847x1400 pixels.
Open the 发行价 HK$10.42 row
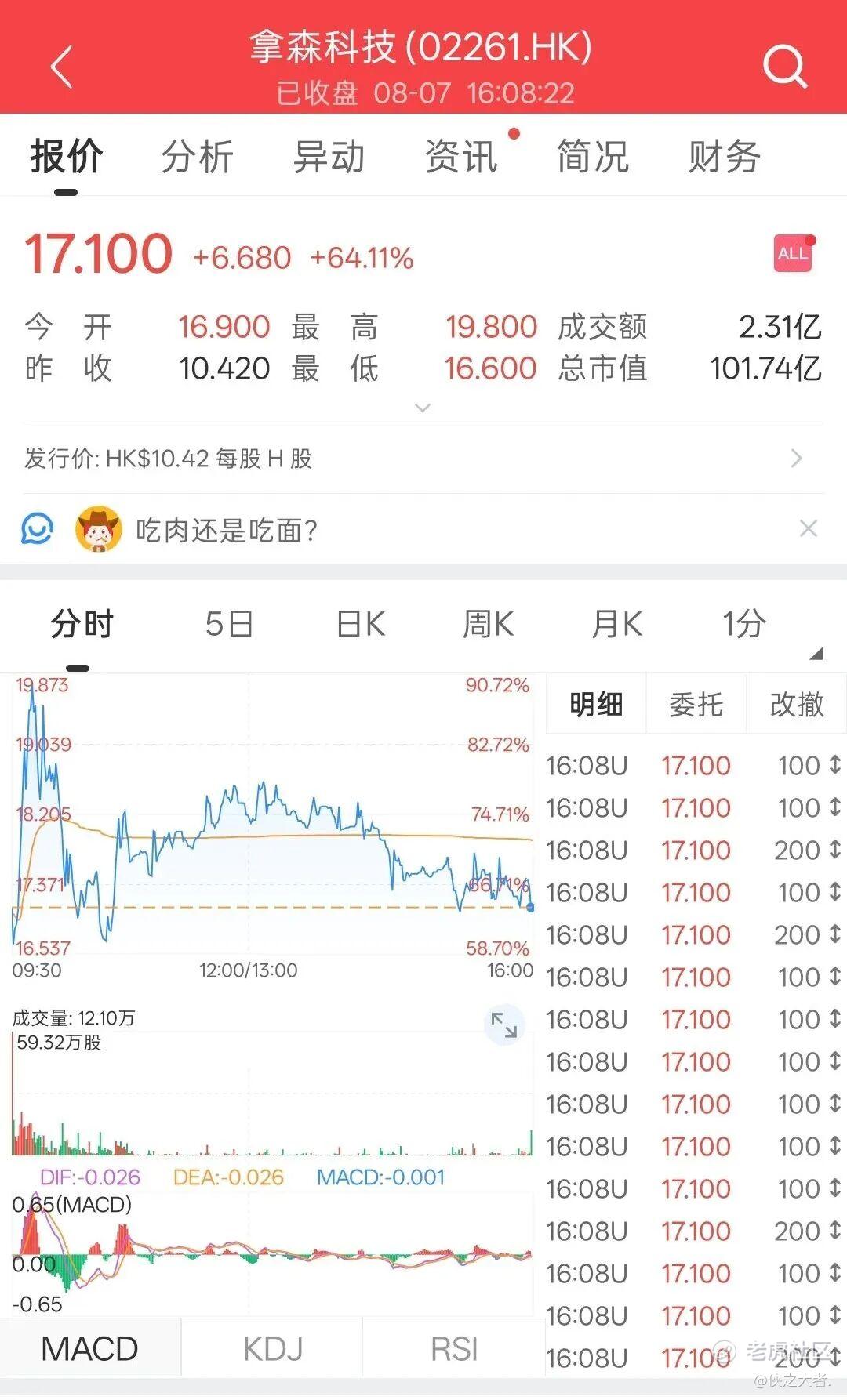click(423, 459)
